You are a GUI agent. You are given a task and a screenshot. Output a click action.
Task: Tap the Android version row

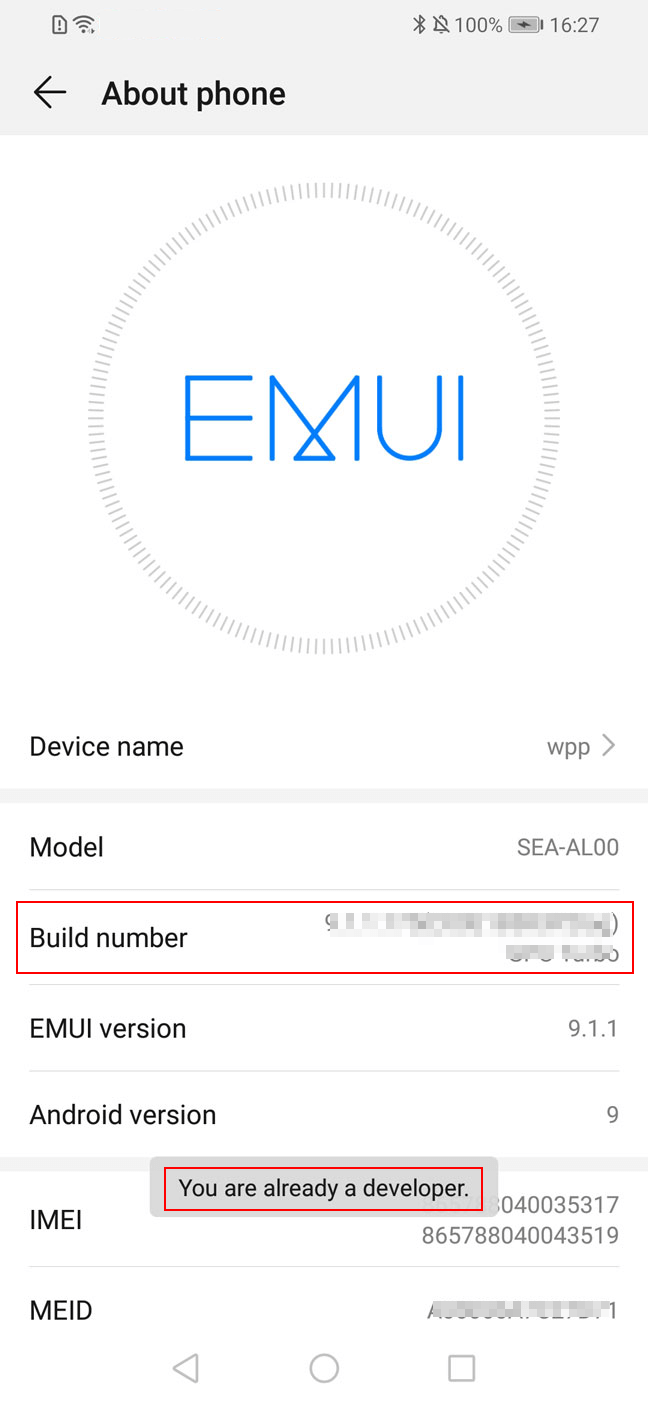pyautogui.click(x=324, y=1114)
